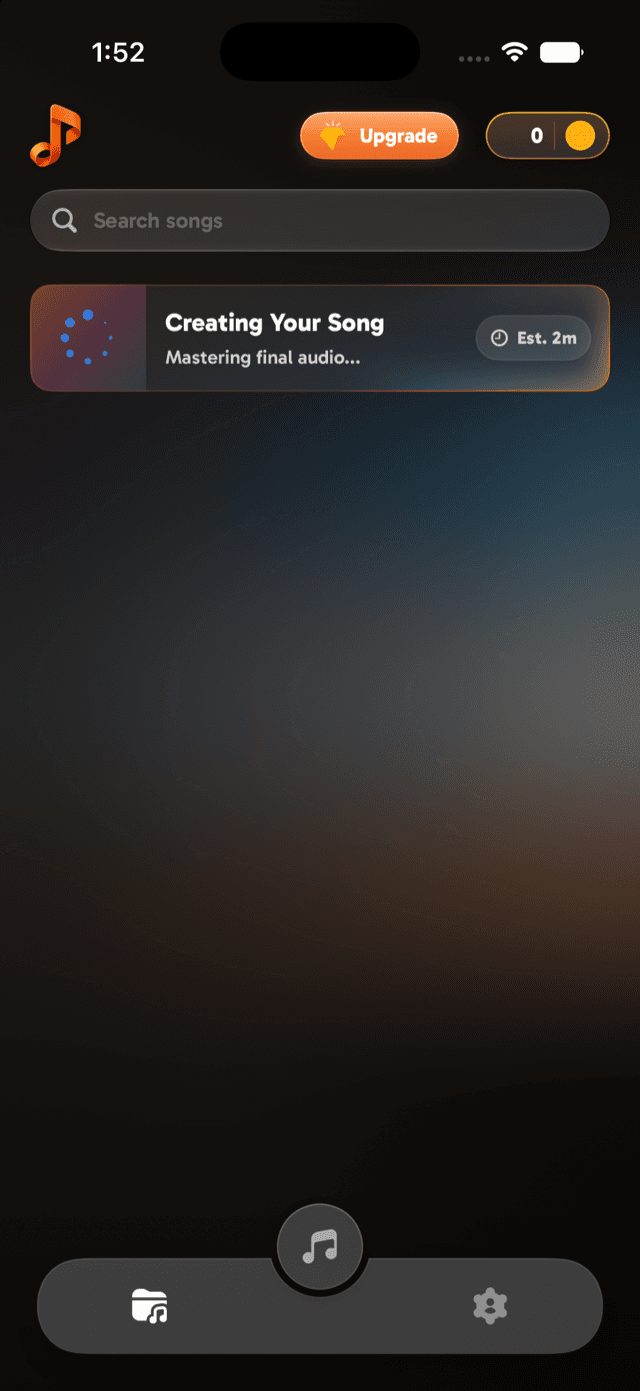Tap the center music note button
Image resolution: width=640 pixels, height=1391 pixels.
coord(320,1247)
